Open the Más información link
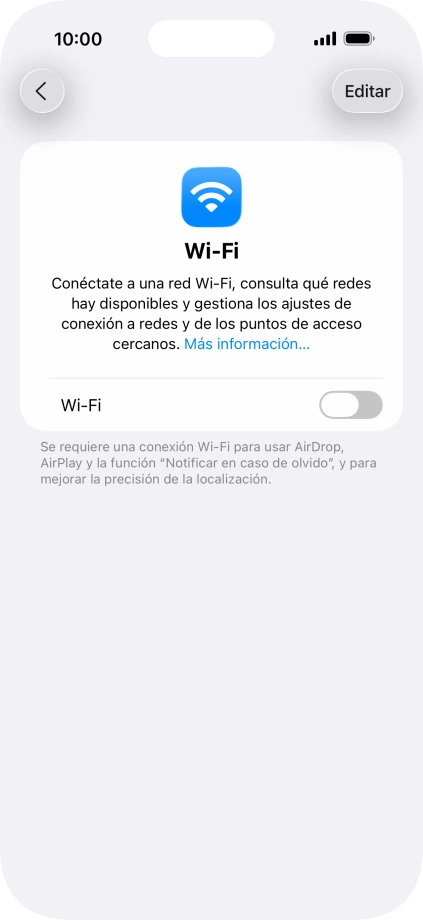The image size is (423, 920). coord(247,344)
